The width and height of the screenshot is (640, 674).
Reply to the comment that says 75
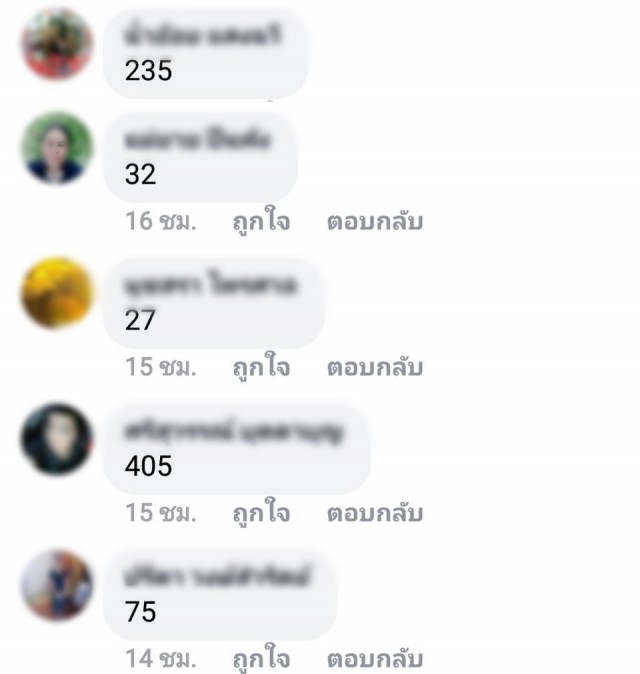tap(375, 659)
